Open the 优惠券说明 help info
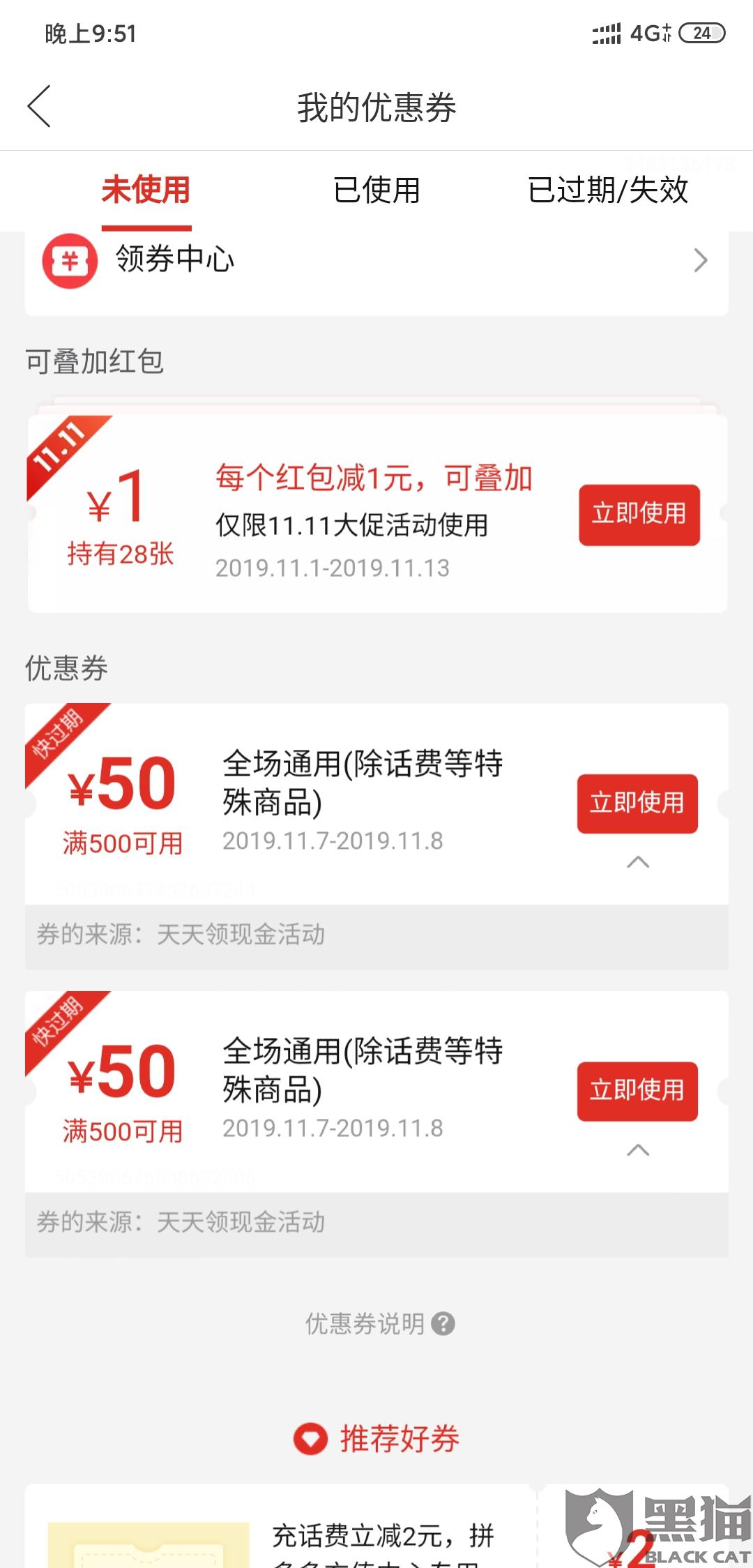753x1568 pixels. [x=380, y=1323]
